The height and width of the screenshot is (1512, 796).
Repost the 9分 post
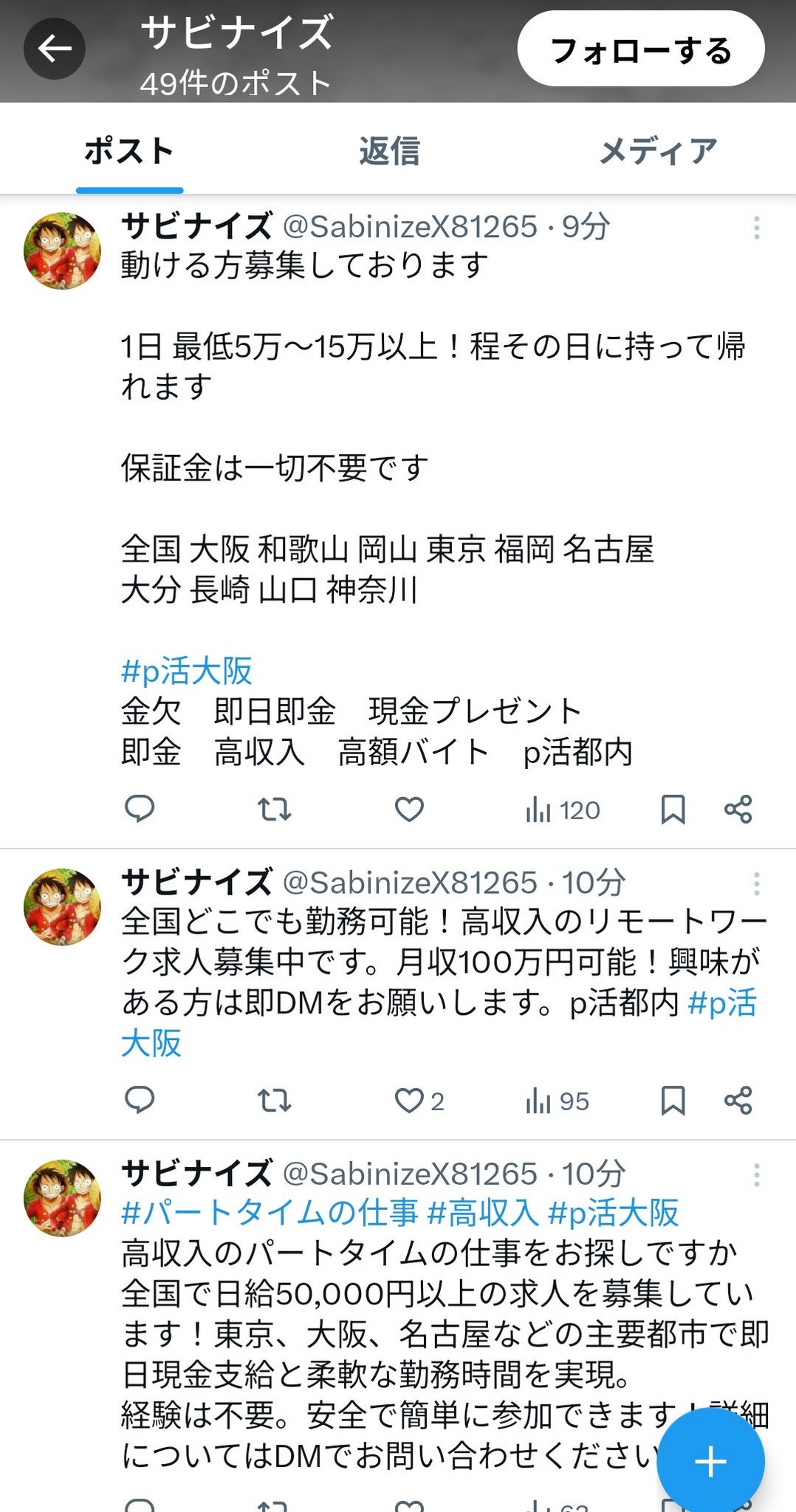click(x=274, y=810)
